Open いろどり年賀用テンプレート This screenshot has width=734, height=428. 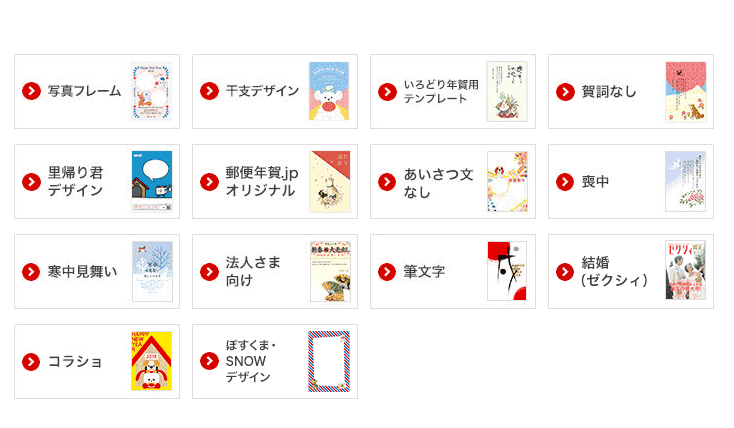(453, 91)
